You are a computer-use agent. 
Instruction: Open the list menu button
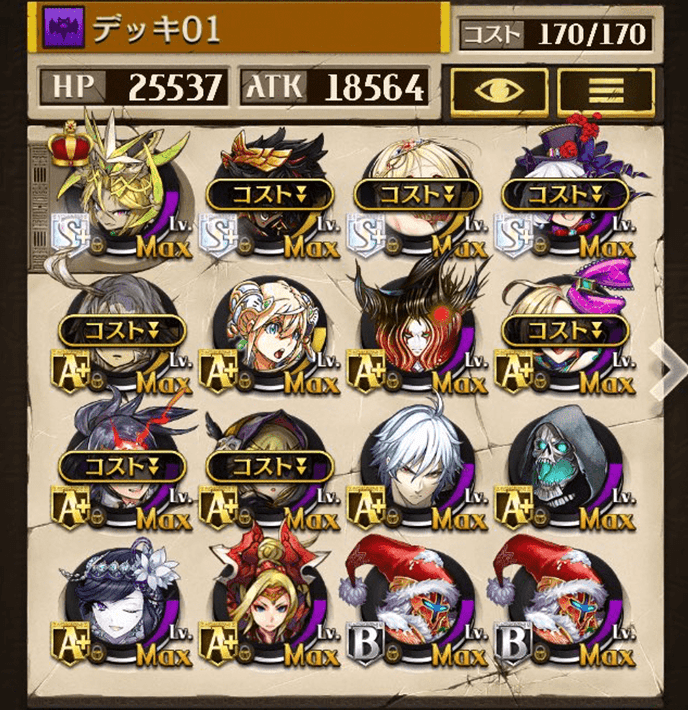[605, 90]
